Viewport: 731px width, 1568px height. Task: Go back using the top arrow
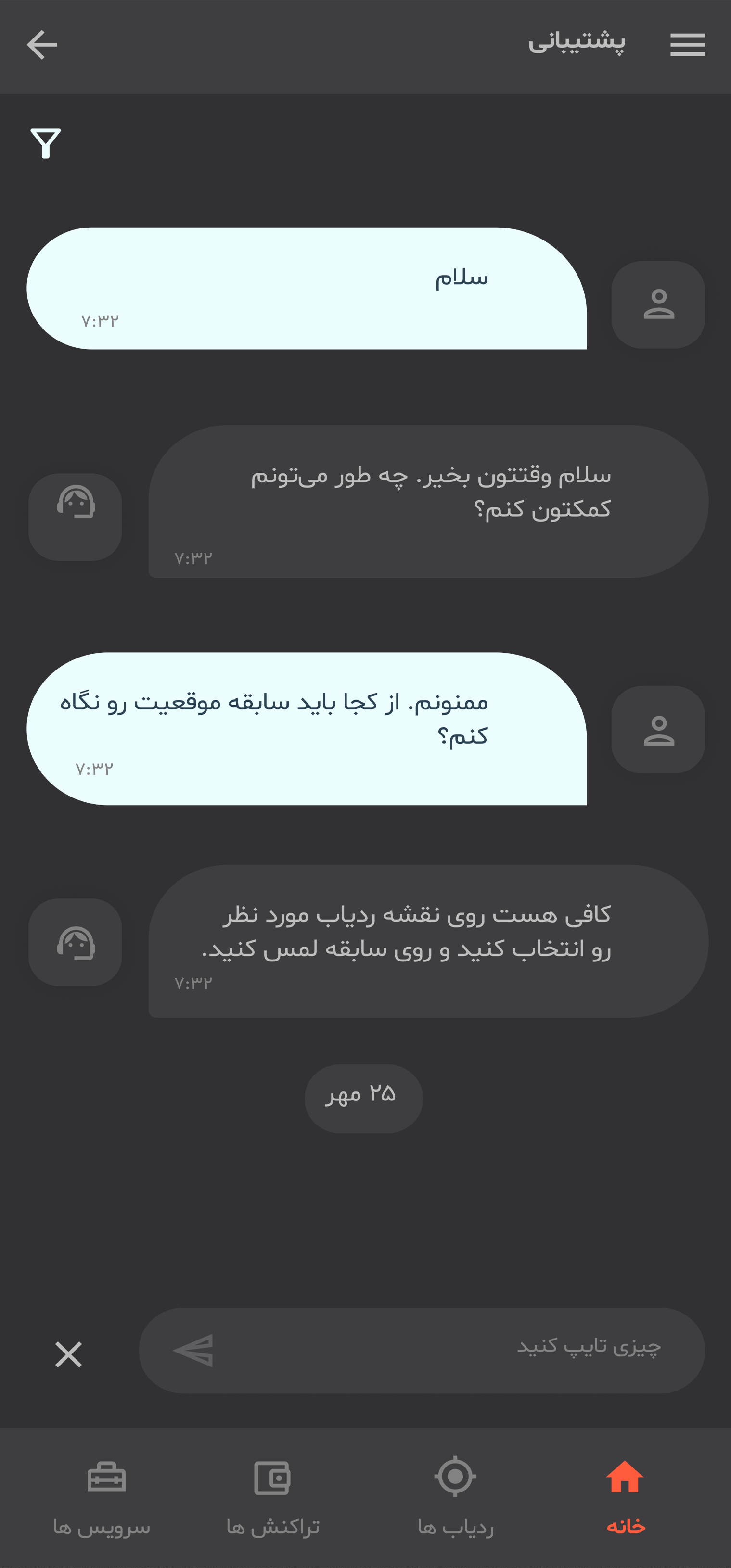pos(42,45)
